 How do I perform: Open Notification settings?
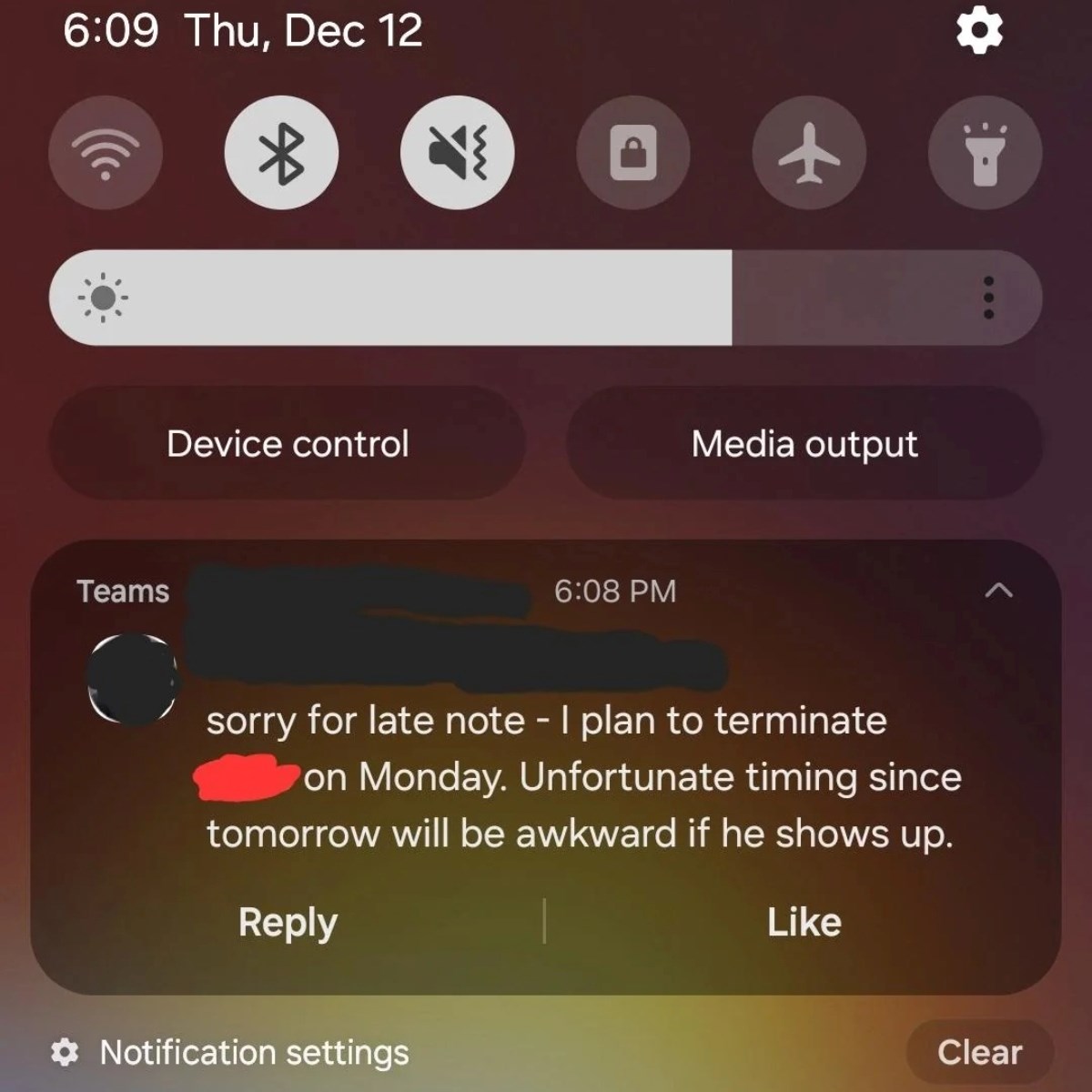pyautogui.click(x=231, y=1053)
